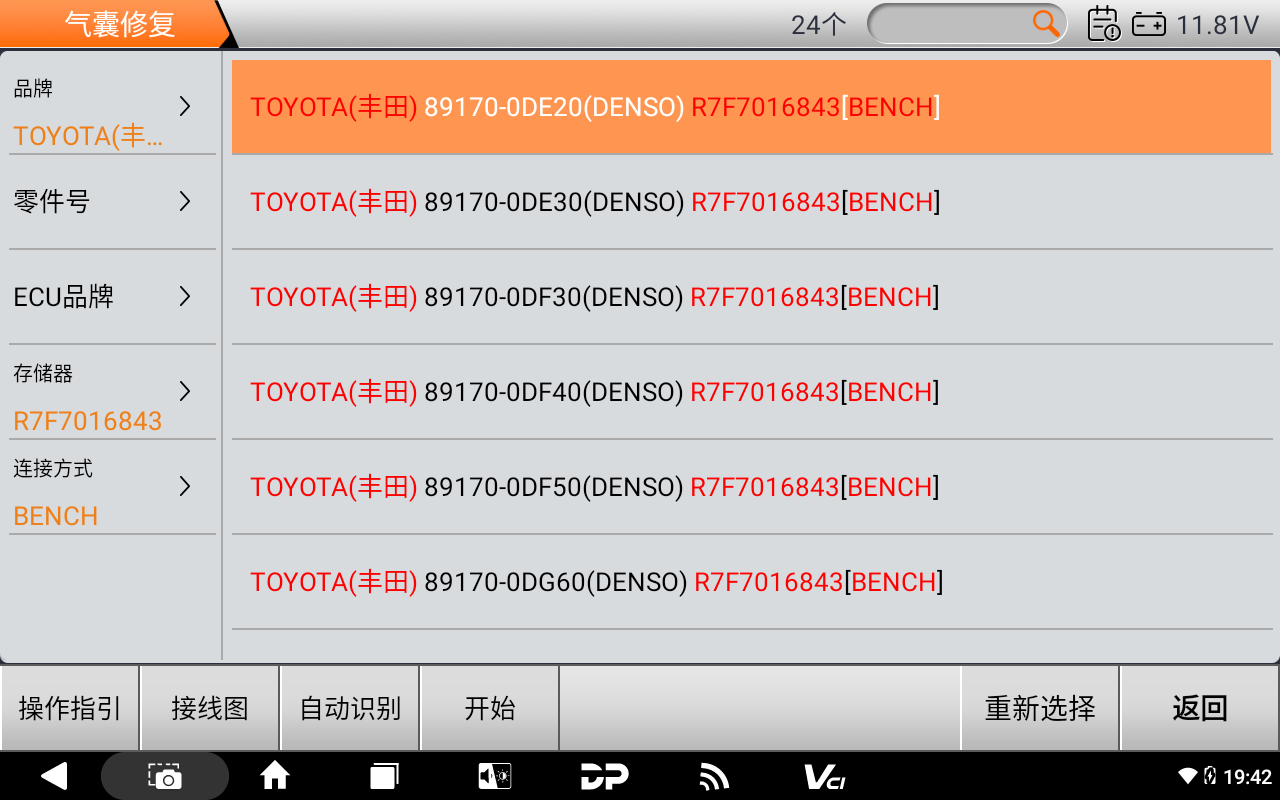1280x800 pixels.
Task: Open 操作指引 operation guide
Action: 70,709
